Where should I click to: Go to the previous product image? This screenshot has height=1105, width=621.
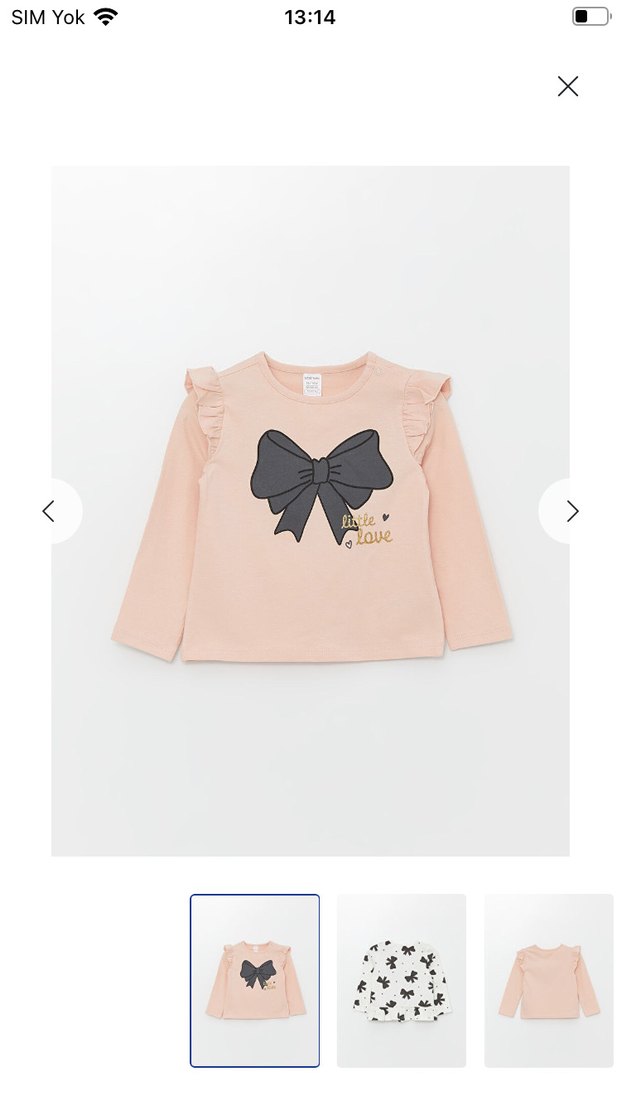coord(50,511)
